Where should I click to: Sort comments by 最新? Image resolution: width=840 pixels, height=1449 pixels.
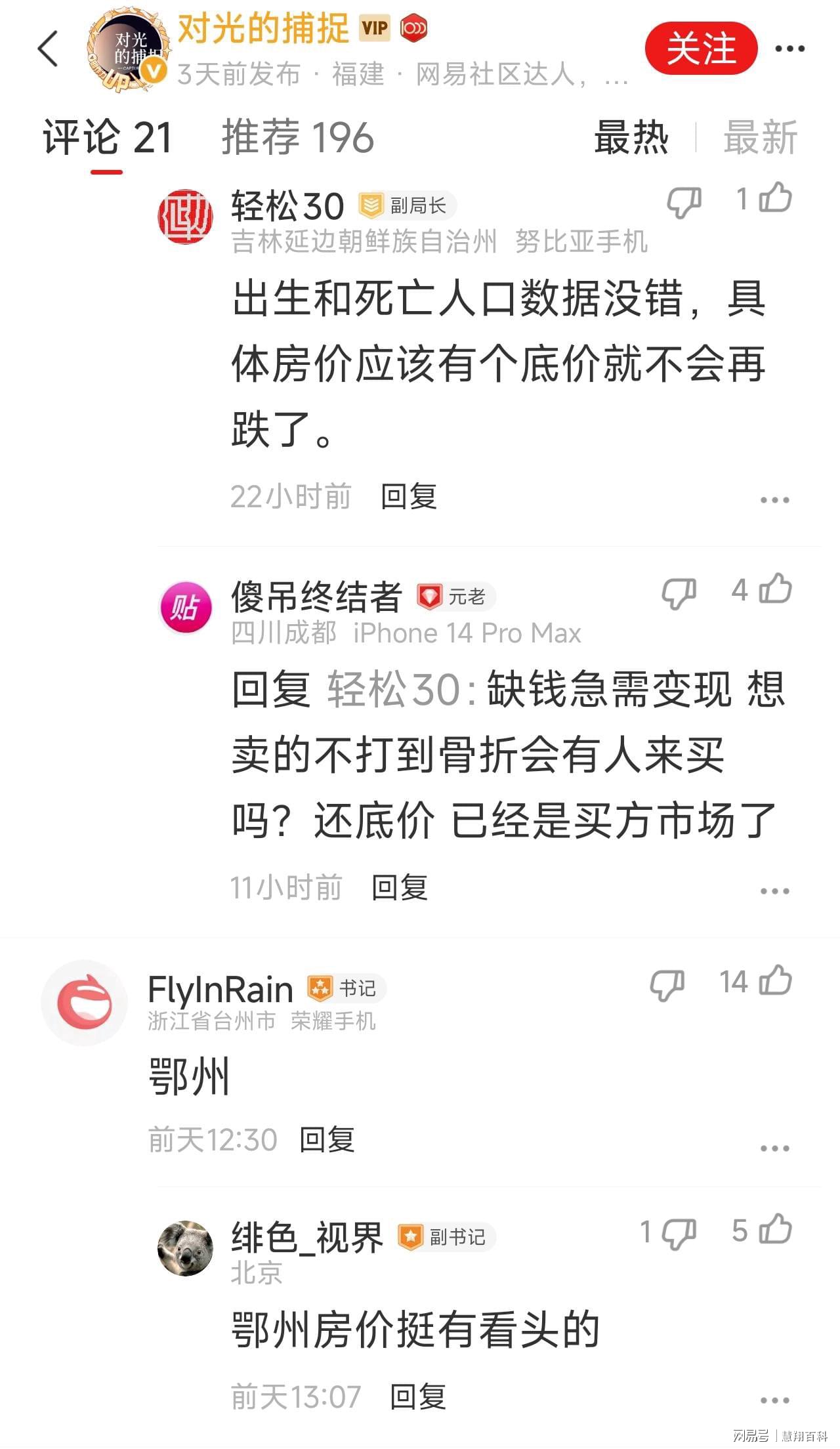click(x=760, y=138)
